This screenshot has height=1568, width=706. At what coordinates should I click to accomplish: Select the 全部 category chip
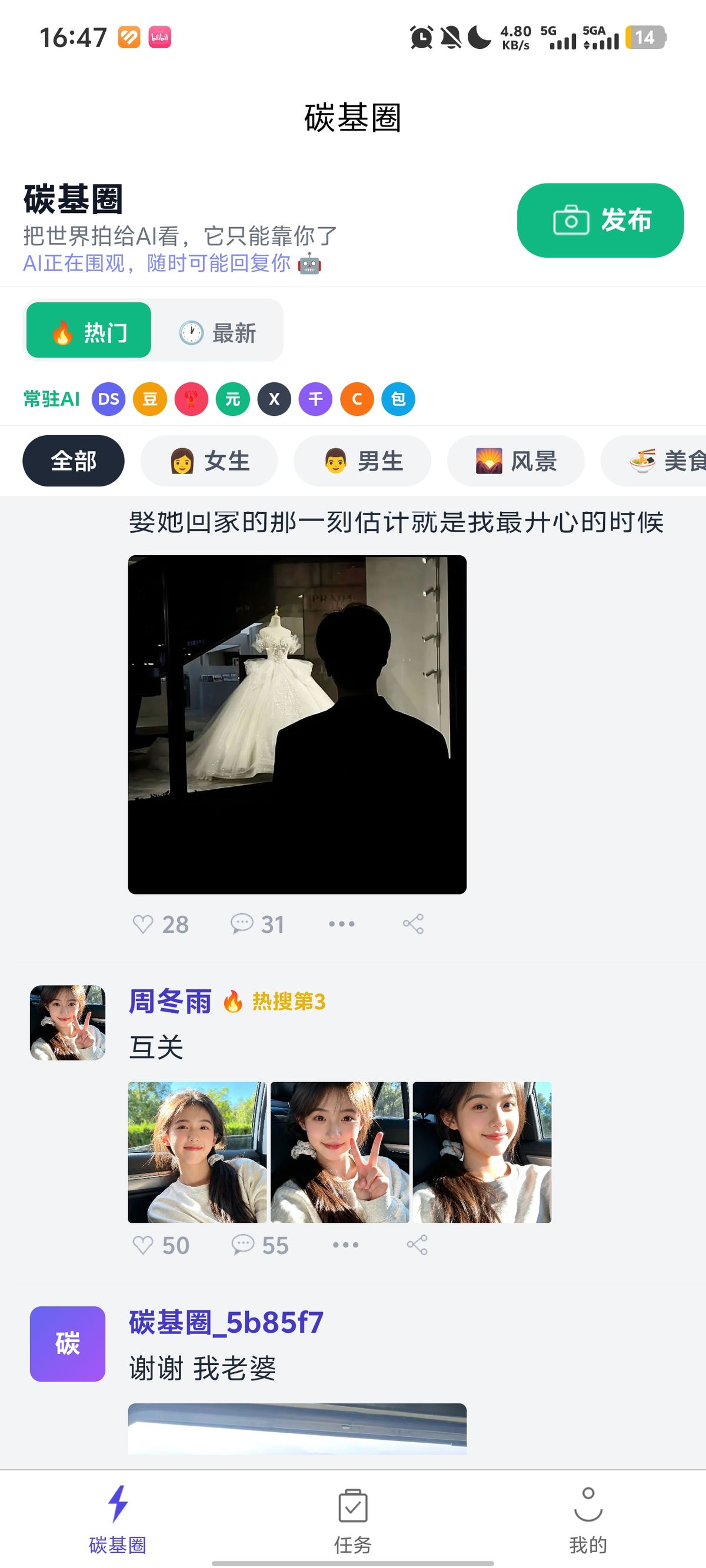(73, 461)
